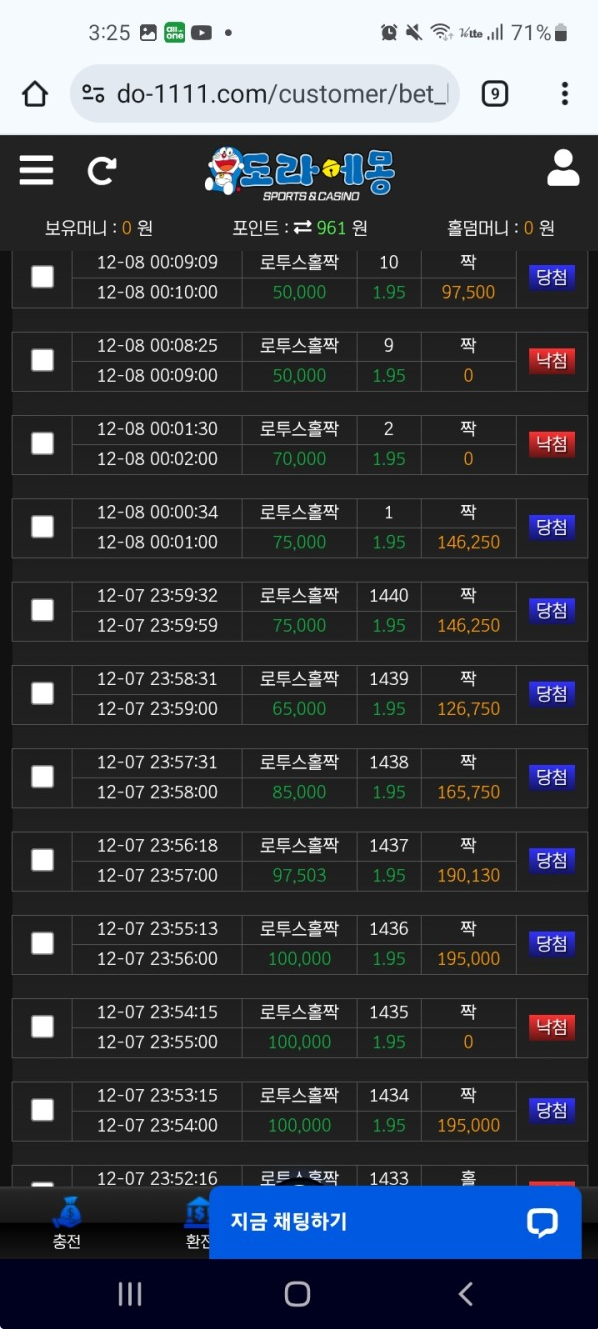Screen dimensions: 598x1329
Task: Tick the checkbox for the 12-08 00:01:30 bet
Action: tap(42, 443)
